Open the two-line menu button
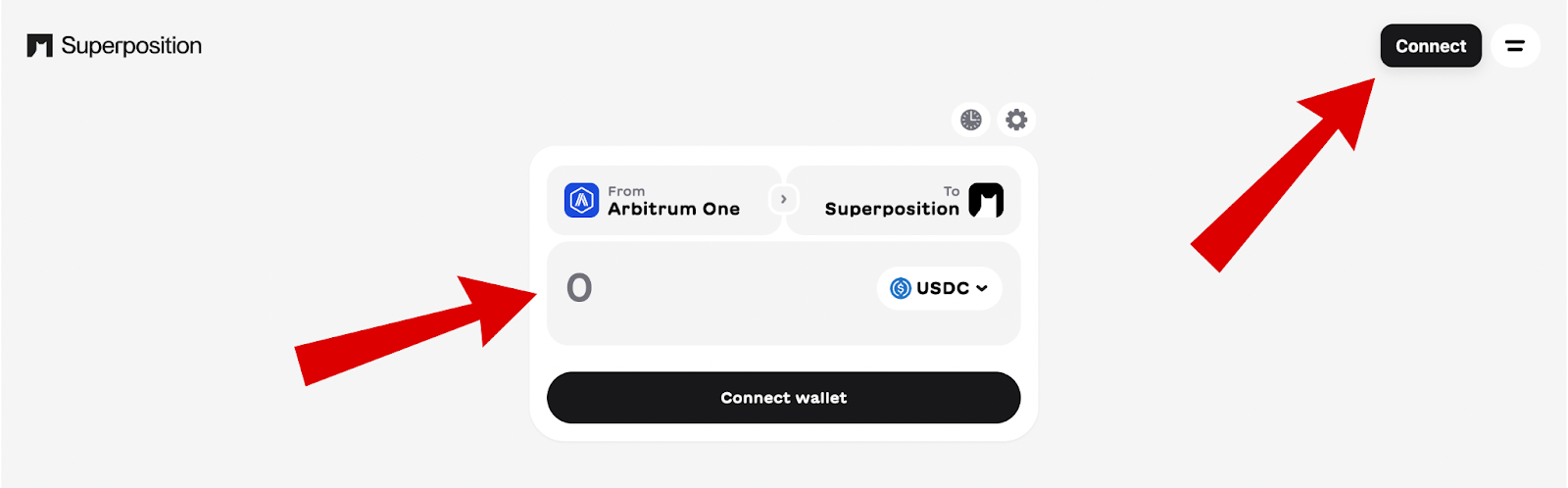The width and height of the screenshot is (1568, 488). pyautogui.click(x=1515, y=46)
